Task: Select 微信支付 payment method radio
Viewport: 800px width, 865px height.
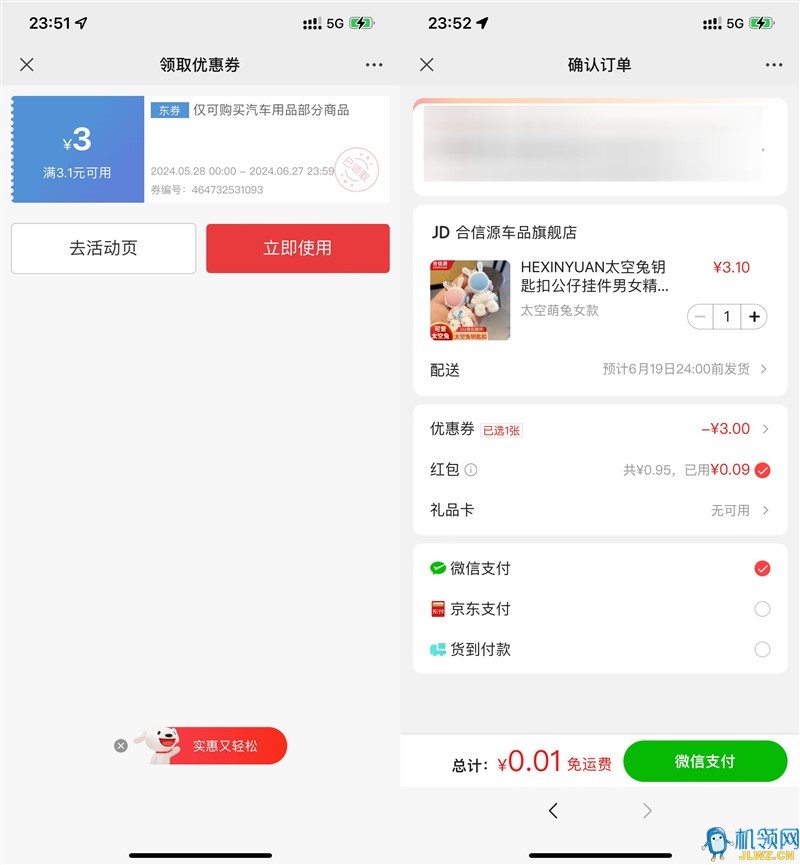Action: (762, 569)
